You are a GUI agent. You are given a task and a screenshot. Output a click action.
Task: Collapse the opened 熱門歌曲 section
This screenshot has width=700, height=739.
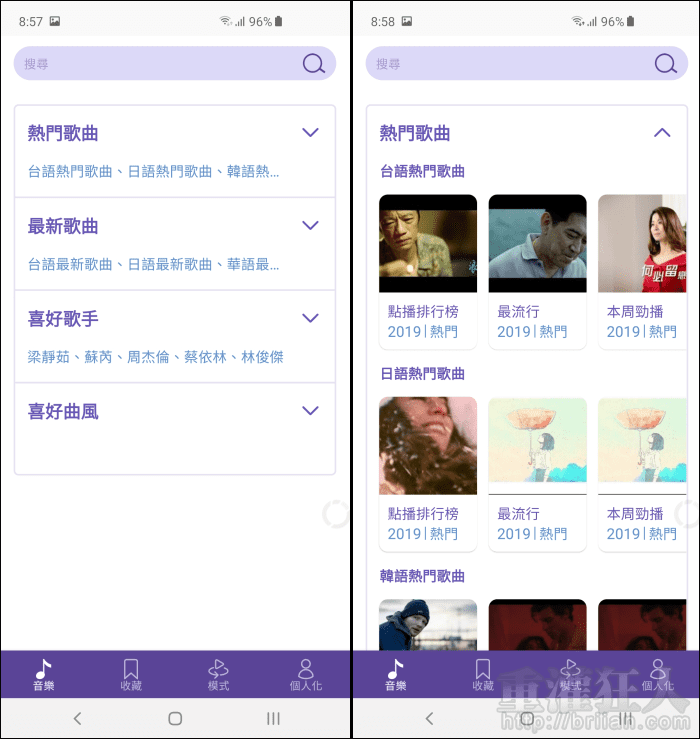coord(661,133)
